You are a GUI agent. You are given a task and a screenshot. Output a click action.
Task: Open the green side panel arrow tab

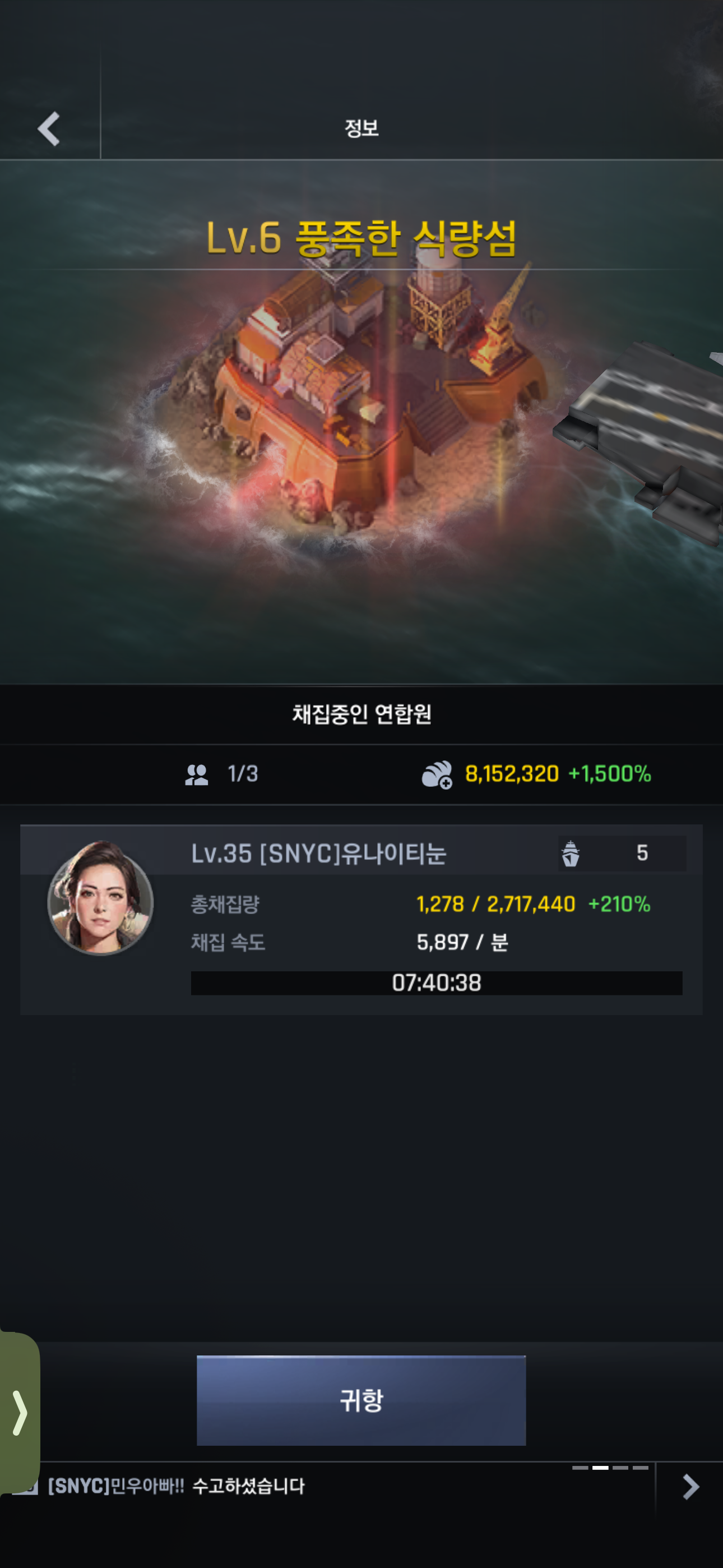click(20, 1412)
